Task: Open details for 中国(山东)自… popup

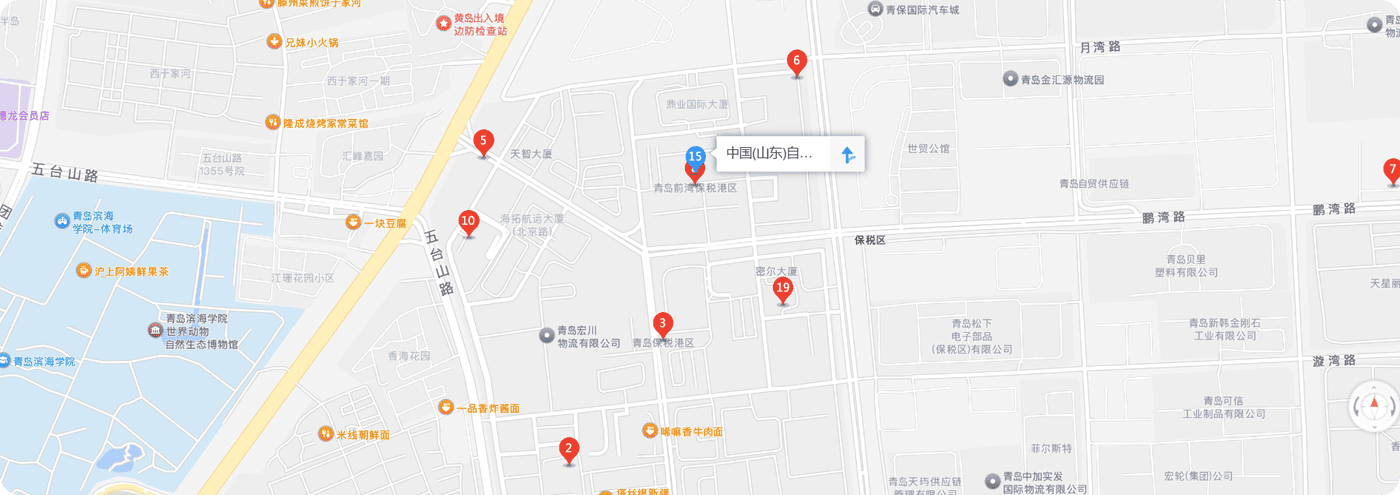Action: coord(770,154)
